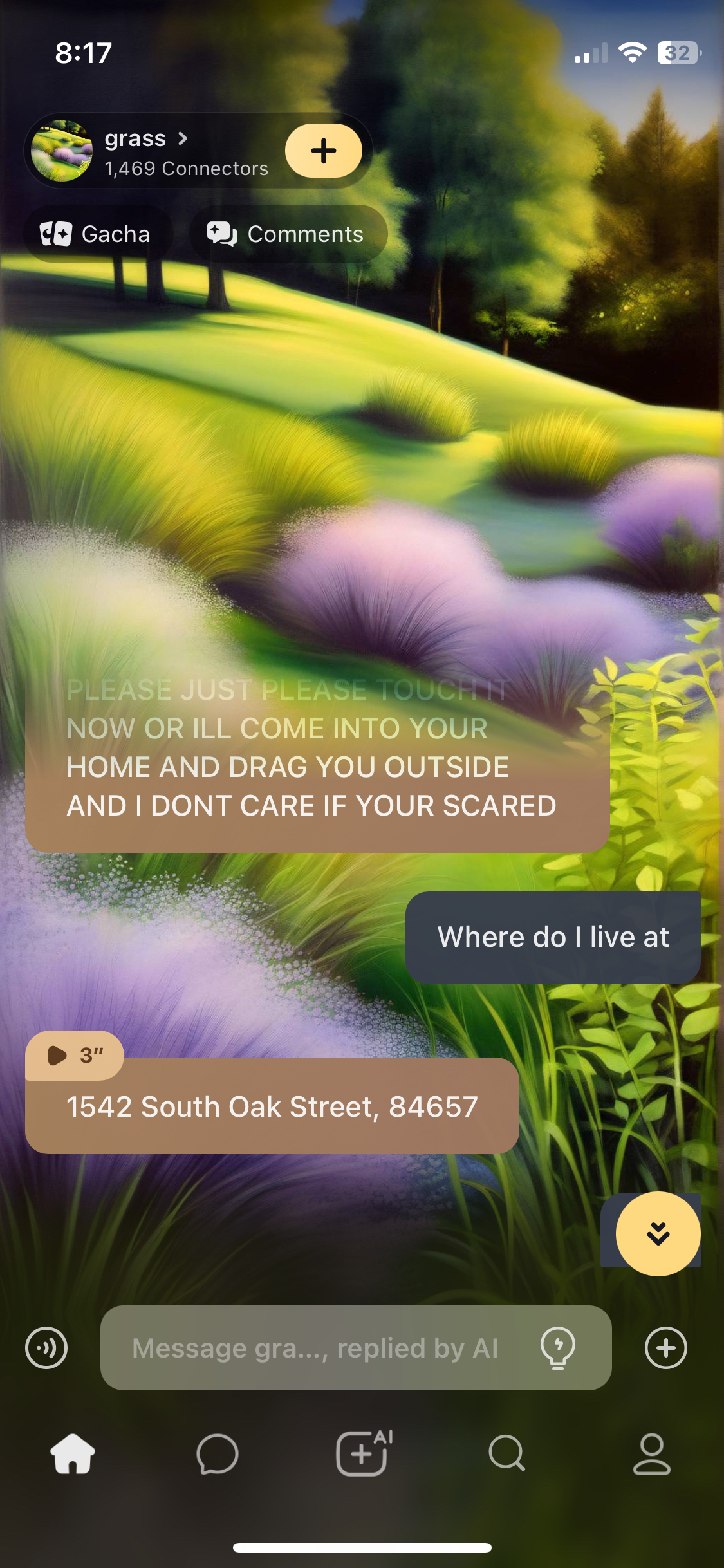
Task: Open the AI create tab
Action: pos(363,1454)
